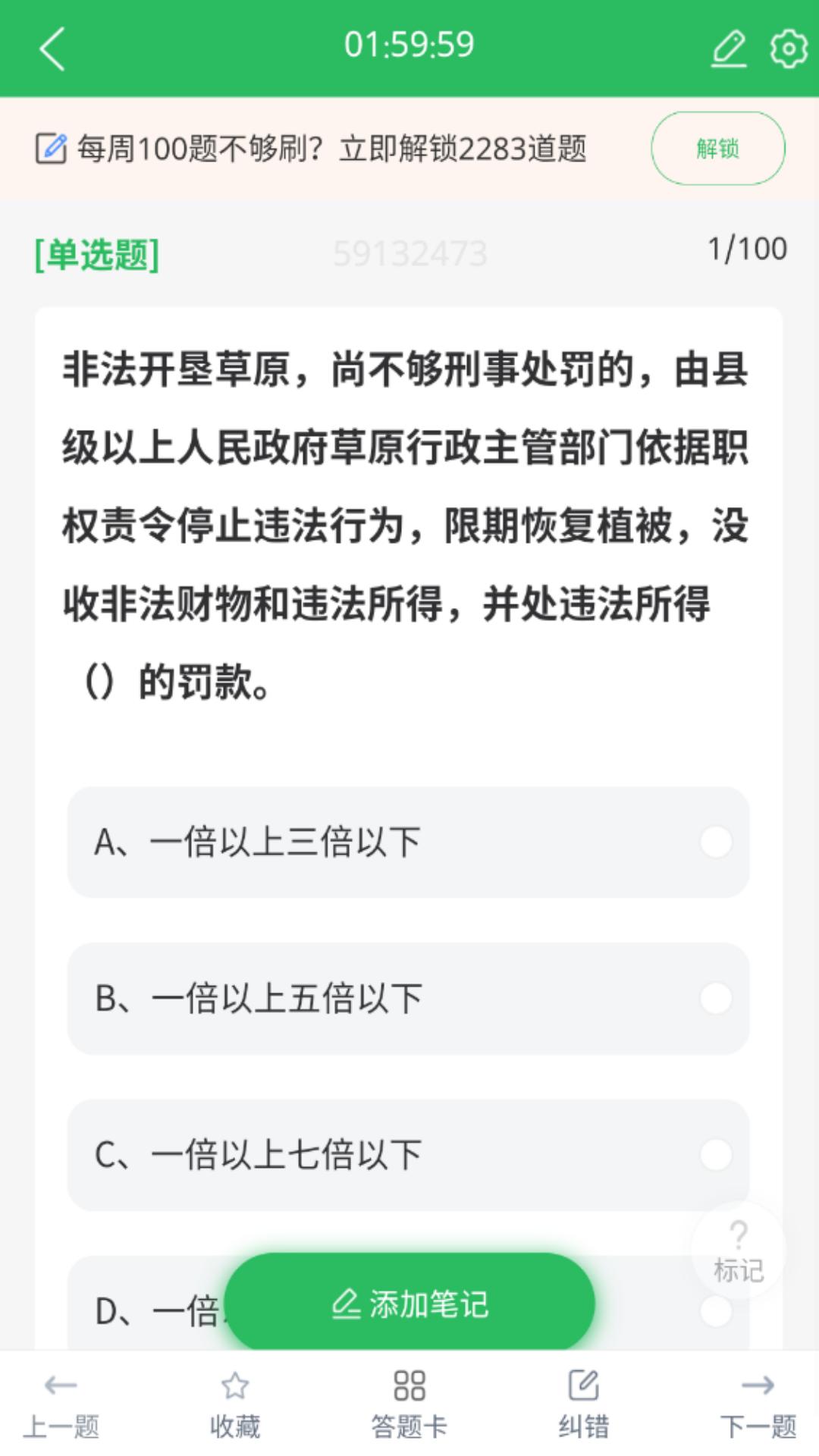Screen dimensions: 819x1456
Task: Open the 答题卡 answer sheet icon
Action: click(409, 1399)
